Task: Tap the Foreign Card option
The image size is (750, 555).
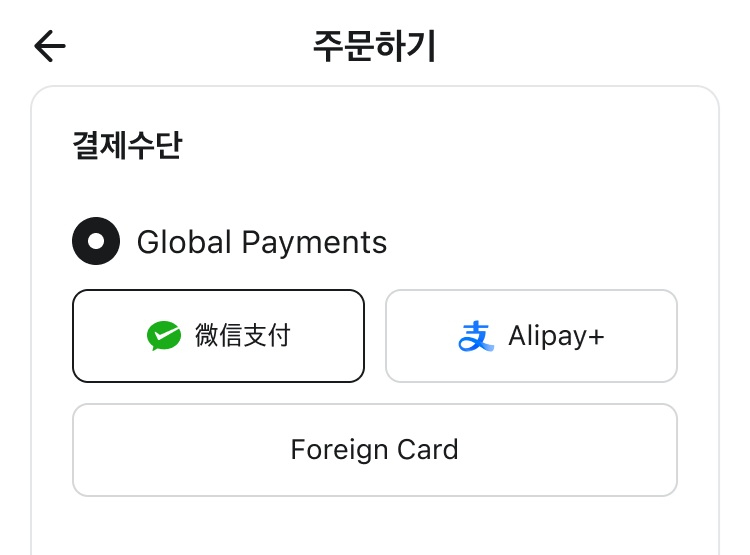Action: [374, 450]
